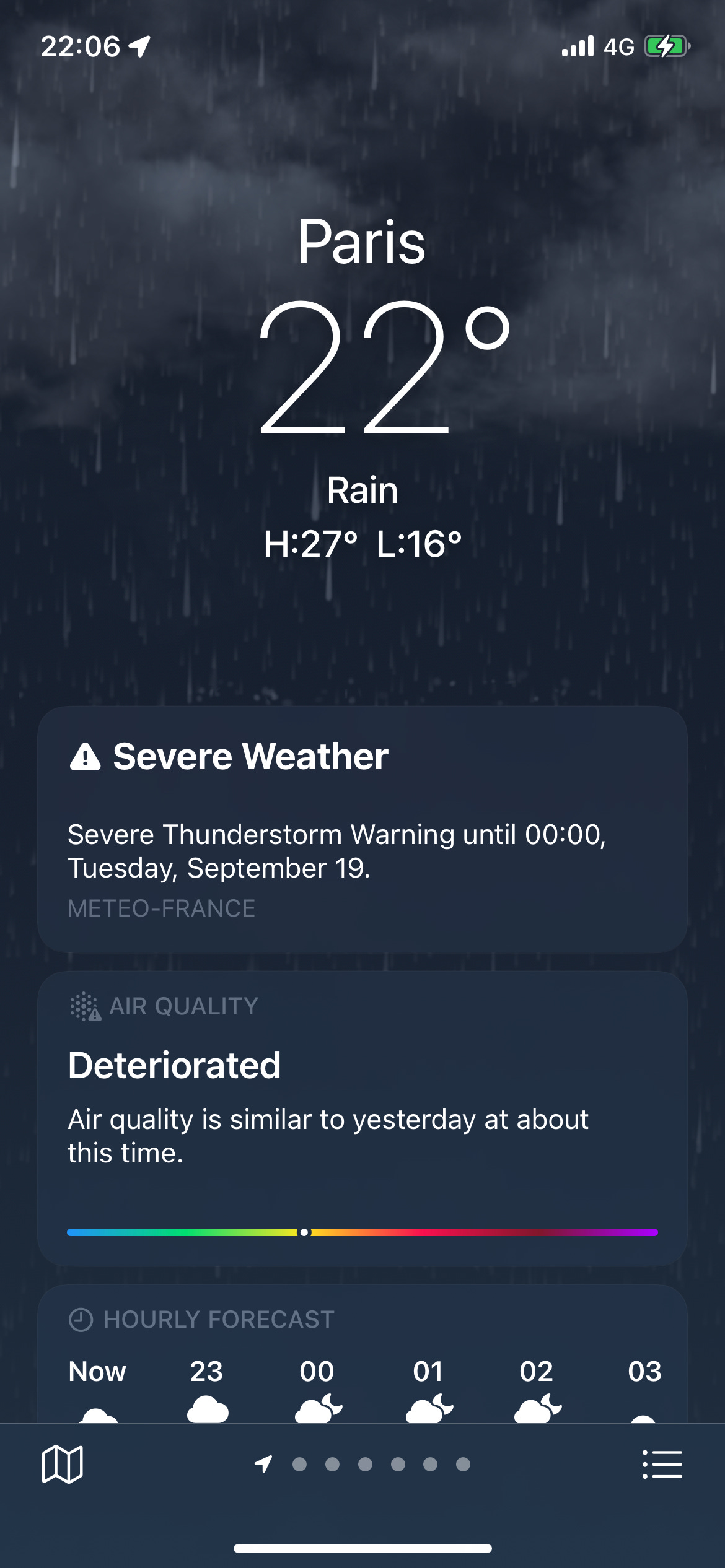Screen dimensions: 725x1568
Task: Tap the page indicator dots
Action: 362,1465
